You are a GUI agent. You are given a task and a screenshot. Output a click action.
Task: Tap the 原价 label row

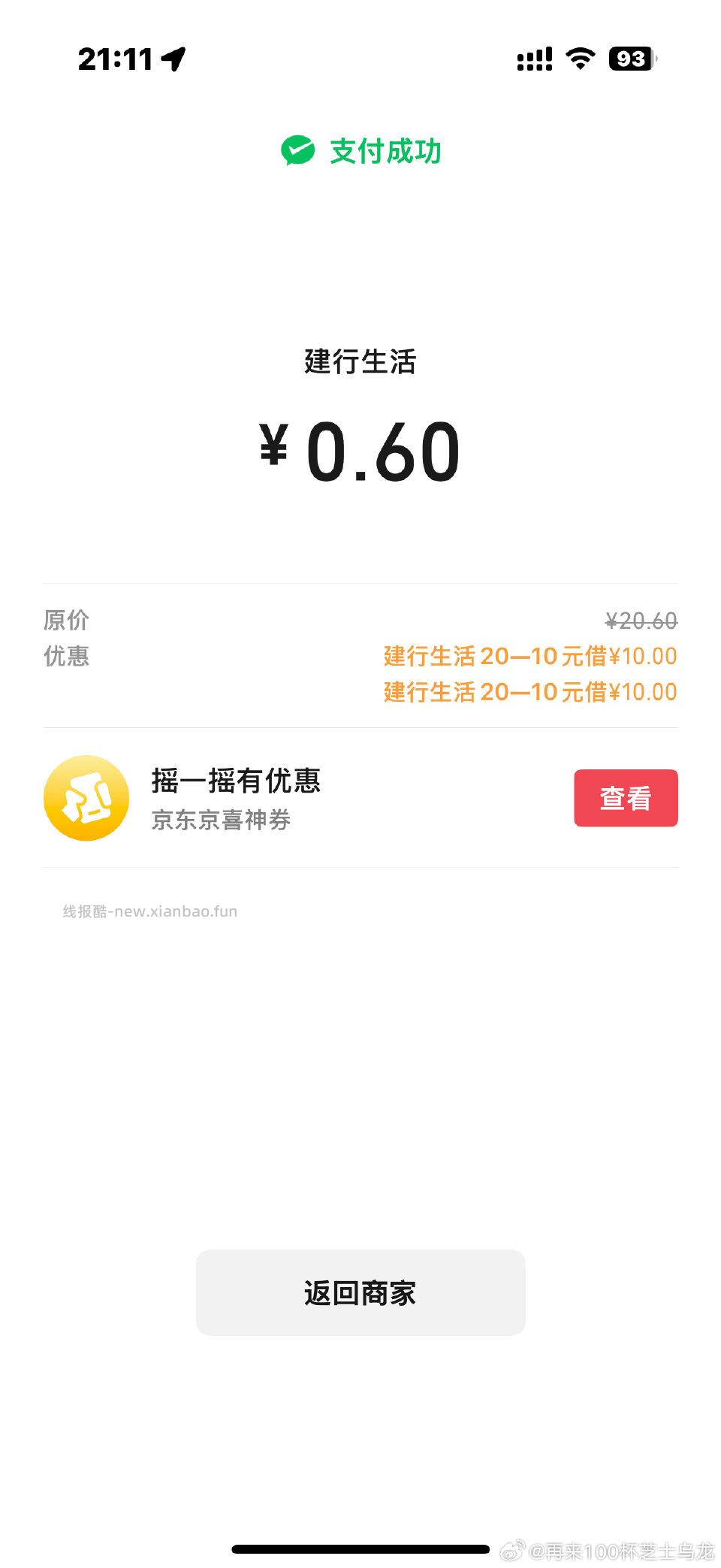66,619
